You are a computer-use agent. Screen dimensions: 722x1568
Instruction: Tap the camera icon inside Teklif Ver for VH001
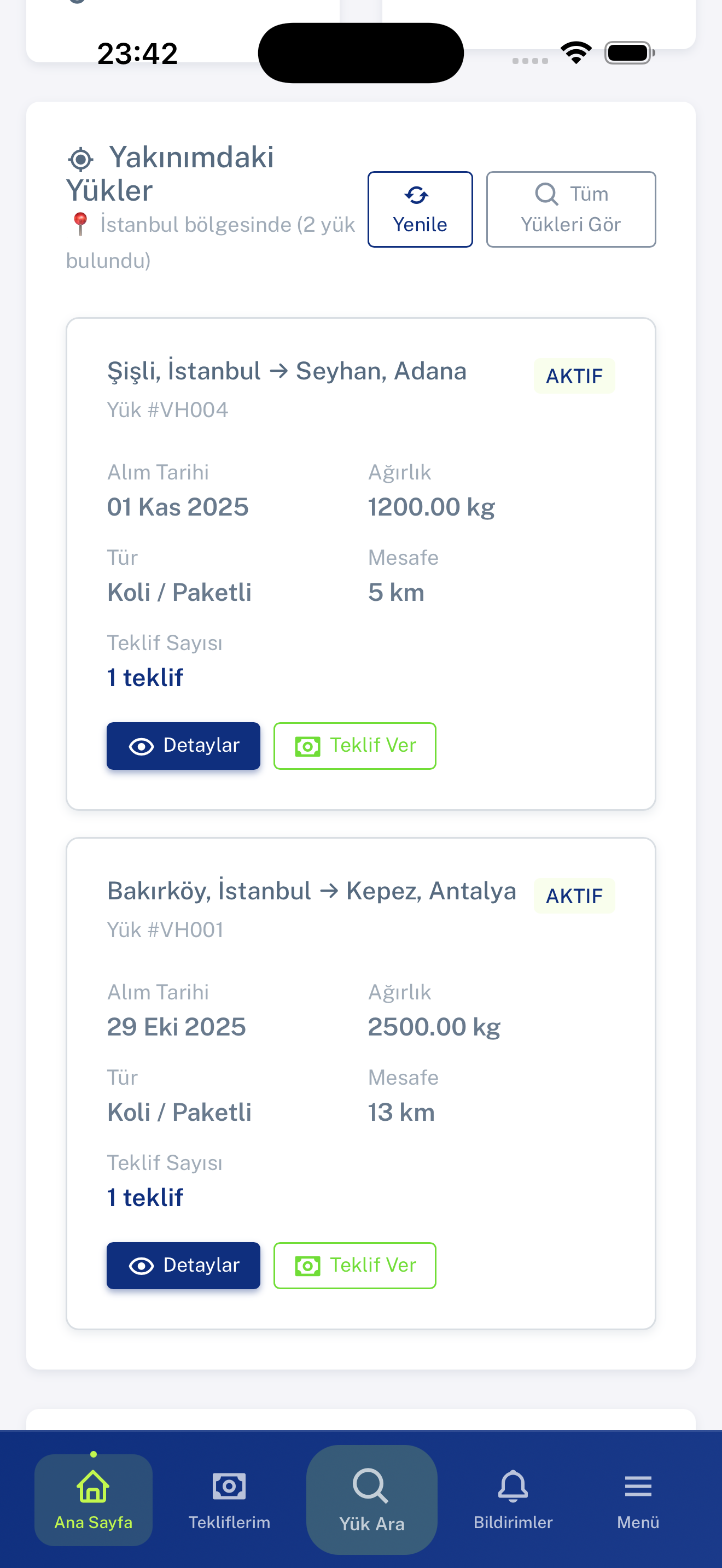coord(308,1265)
